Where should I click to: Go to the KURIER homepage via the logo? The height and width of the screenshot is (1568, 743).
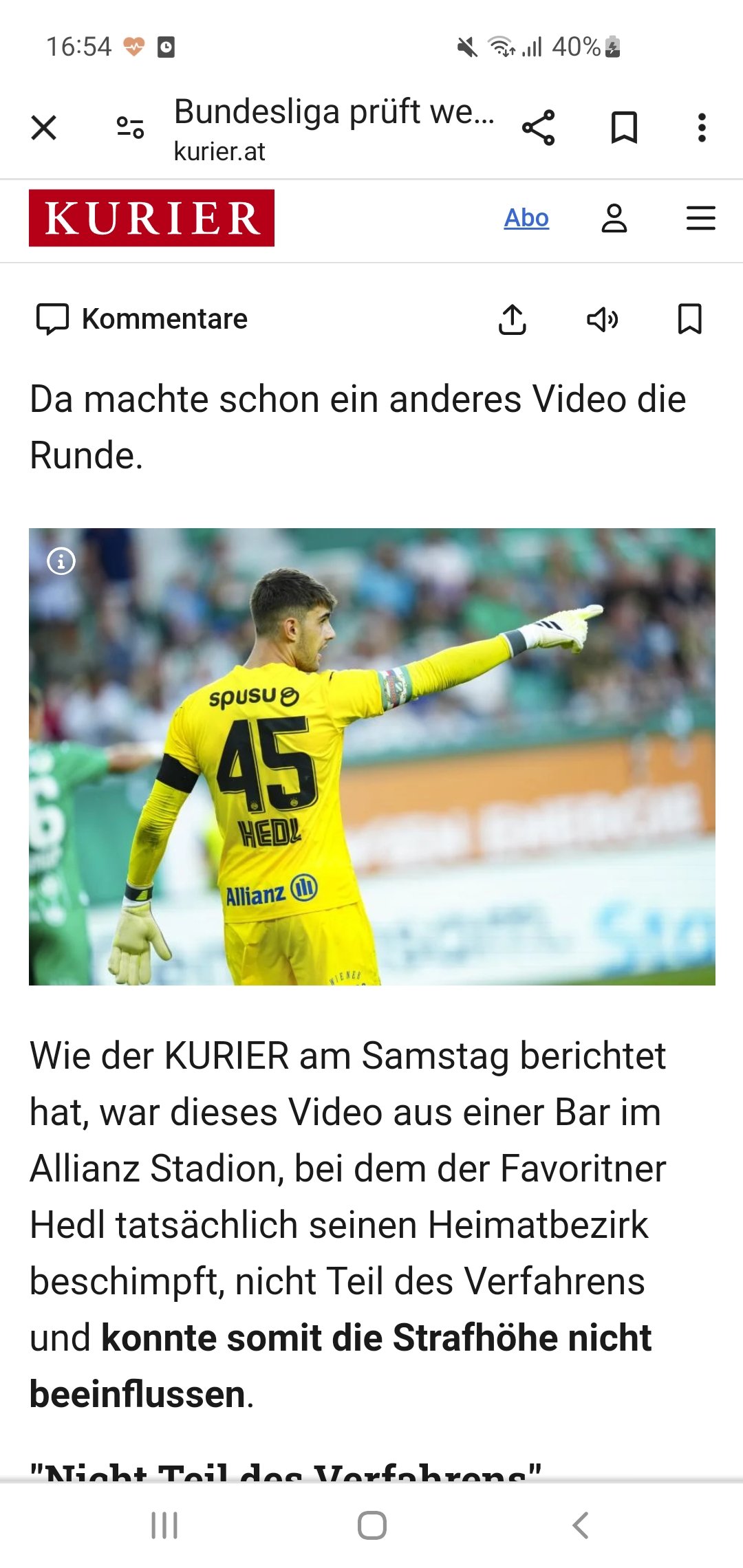151,218
